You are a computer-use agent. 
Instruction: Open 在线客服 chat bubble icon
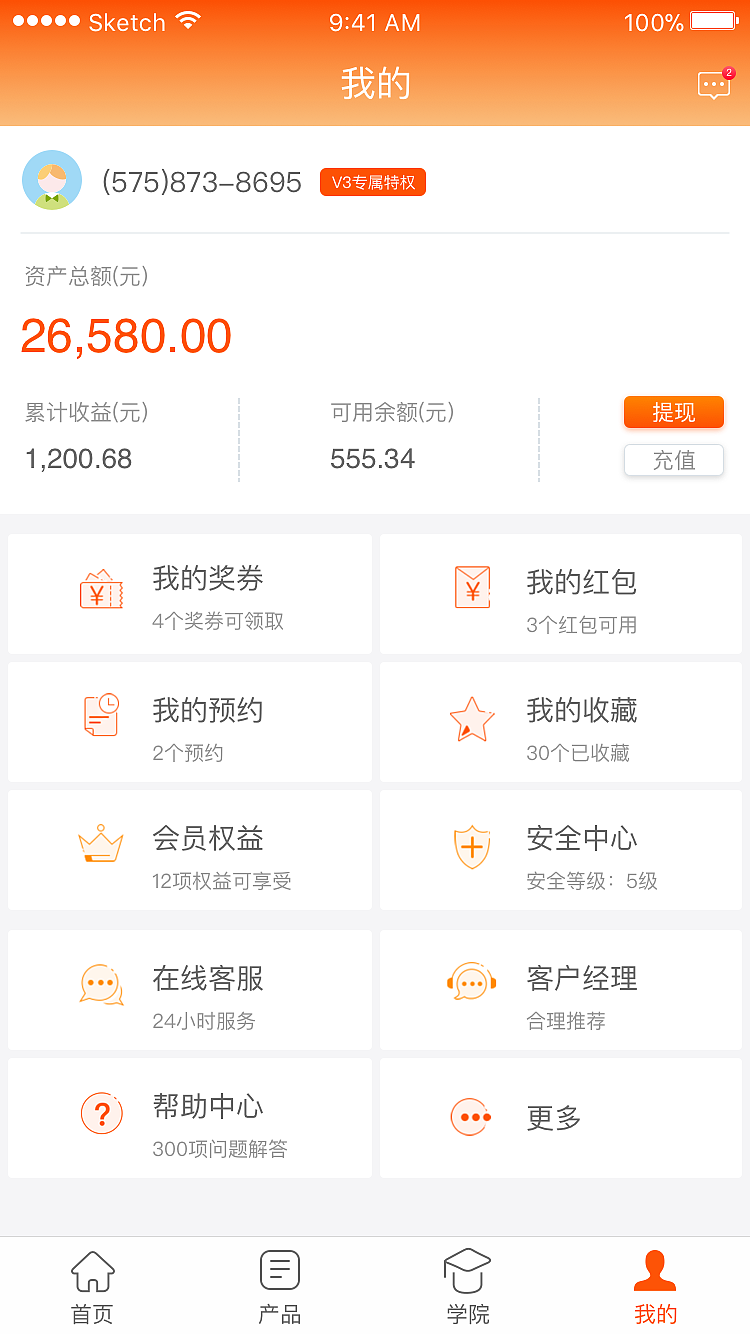[x=101, y=982]
